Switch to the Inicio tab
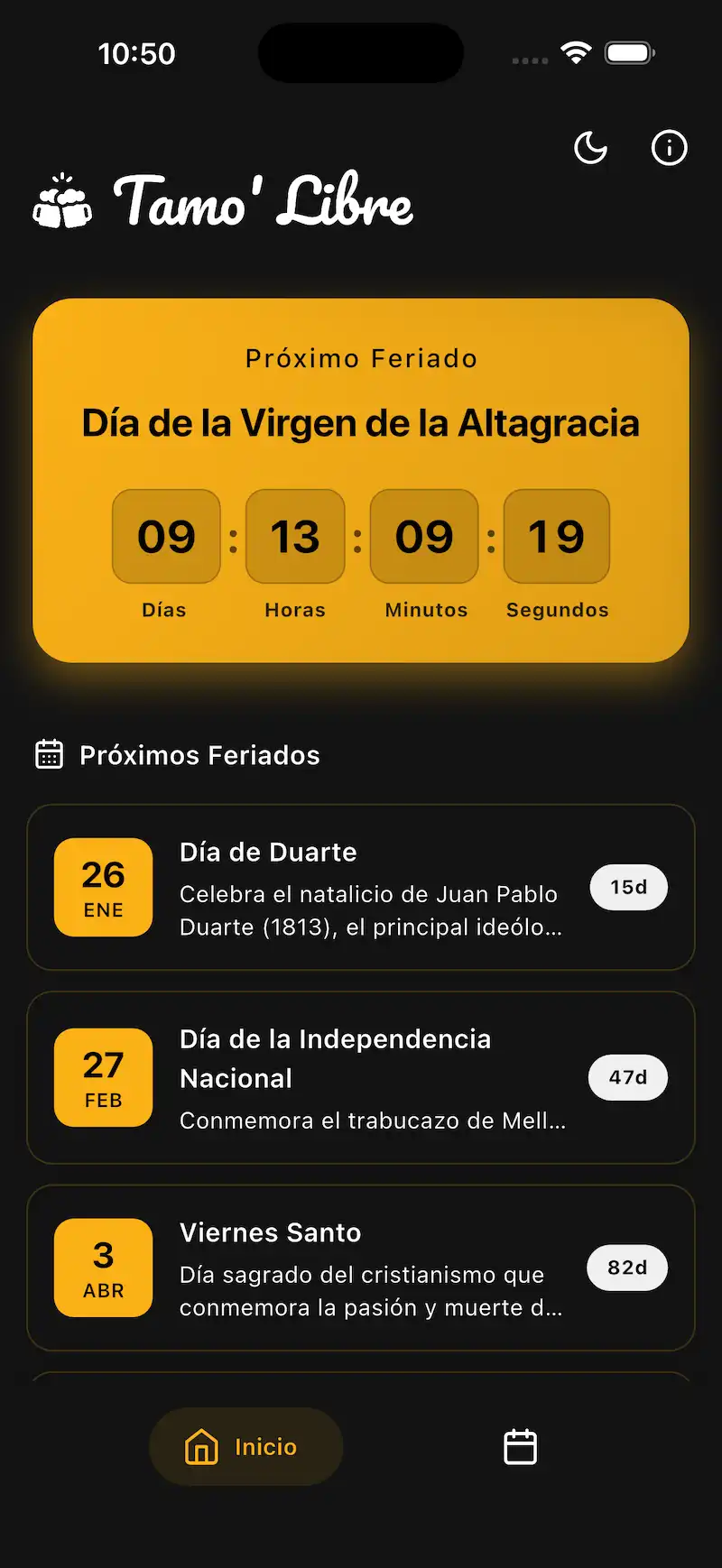 point(245,1446)
